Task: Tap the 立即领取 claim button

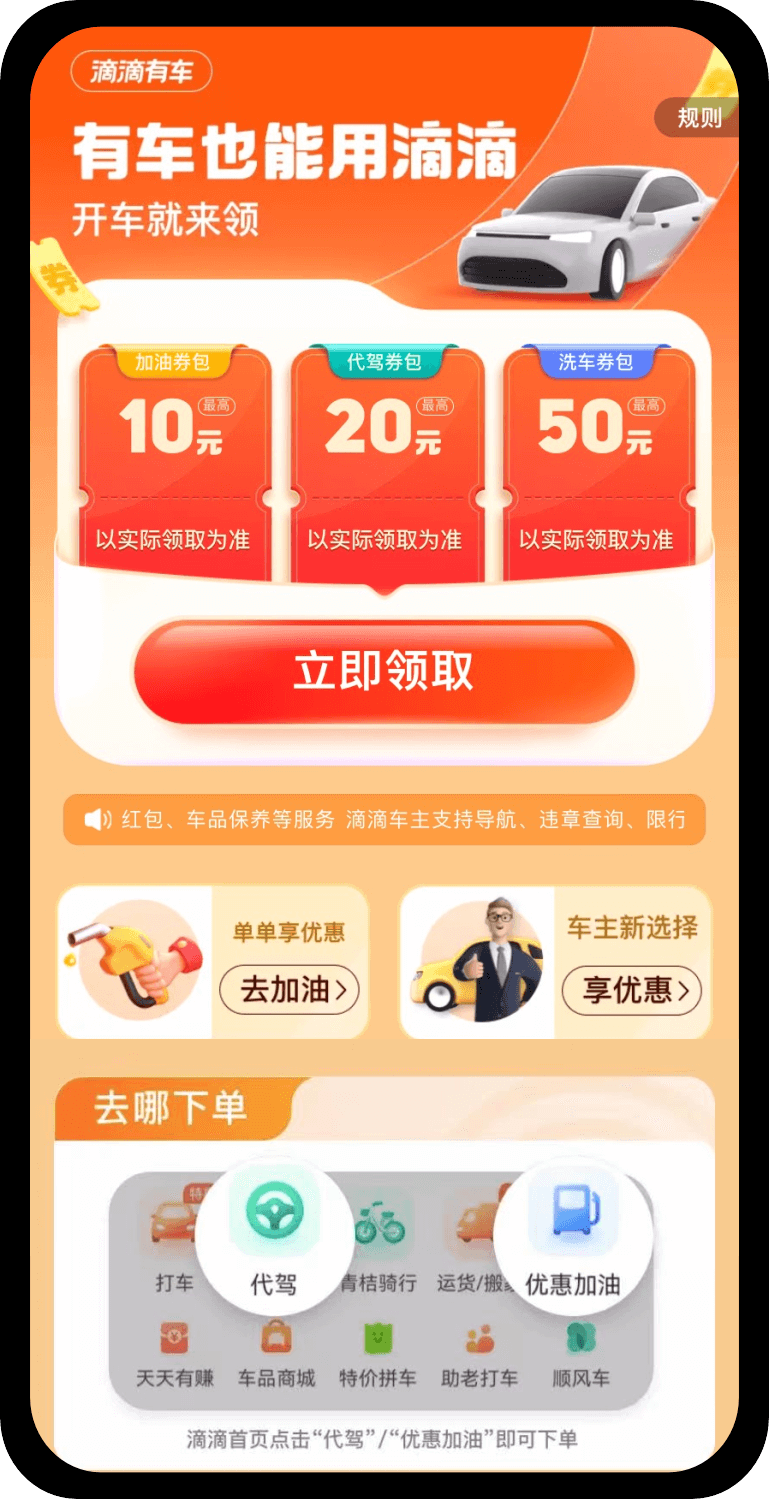Action: (384, 672)
